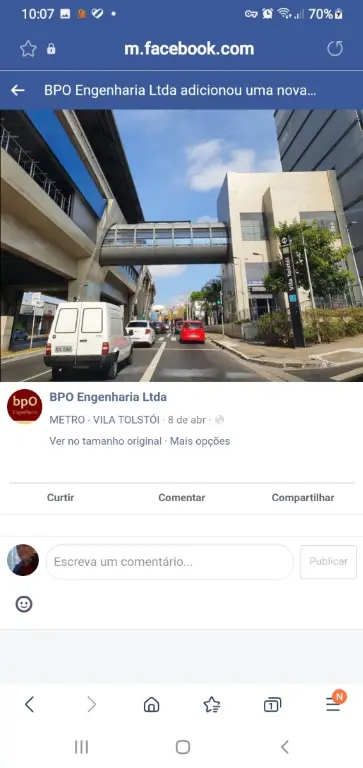This screenshot has width=363, height=768.
Task: Show open browser tabs
Action: coord(272,705)
